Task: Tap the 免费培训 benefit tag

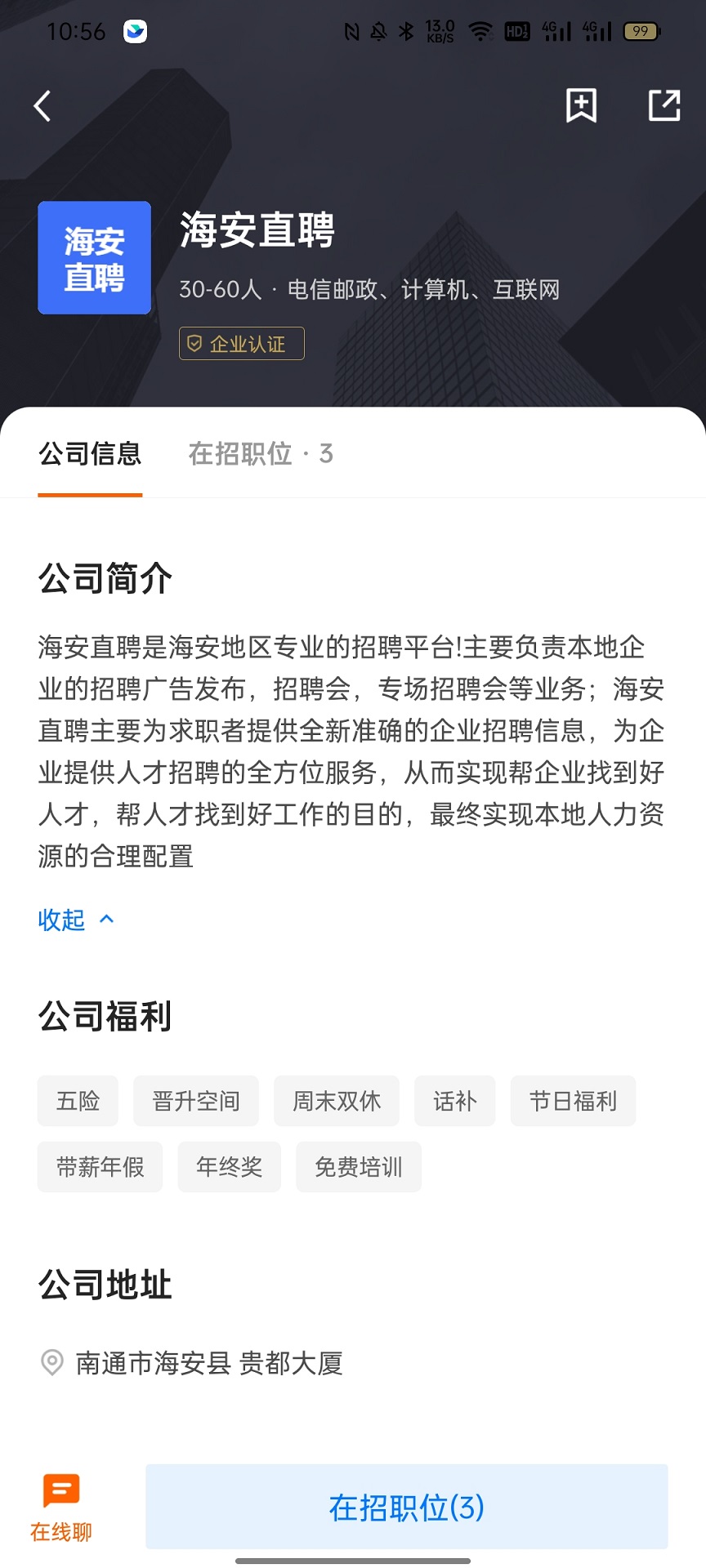Action: tap(358, 1167)
